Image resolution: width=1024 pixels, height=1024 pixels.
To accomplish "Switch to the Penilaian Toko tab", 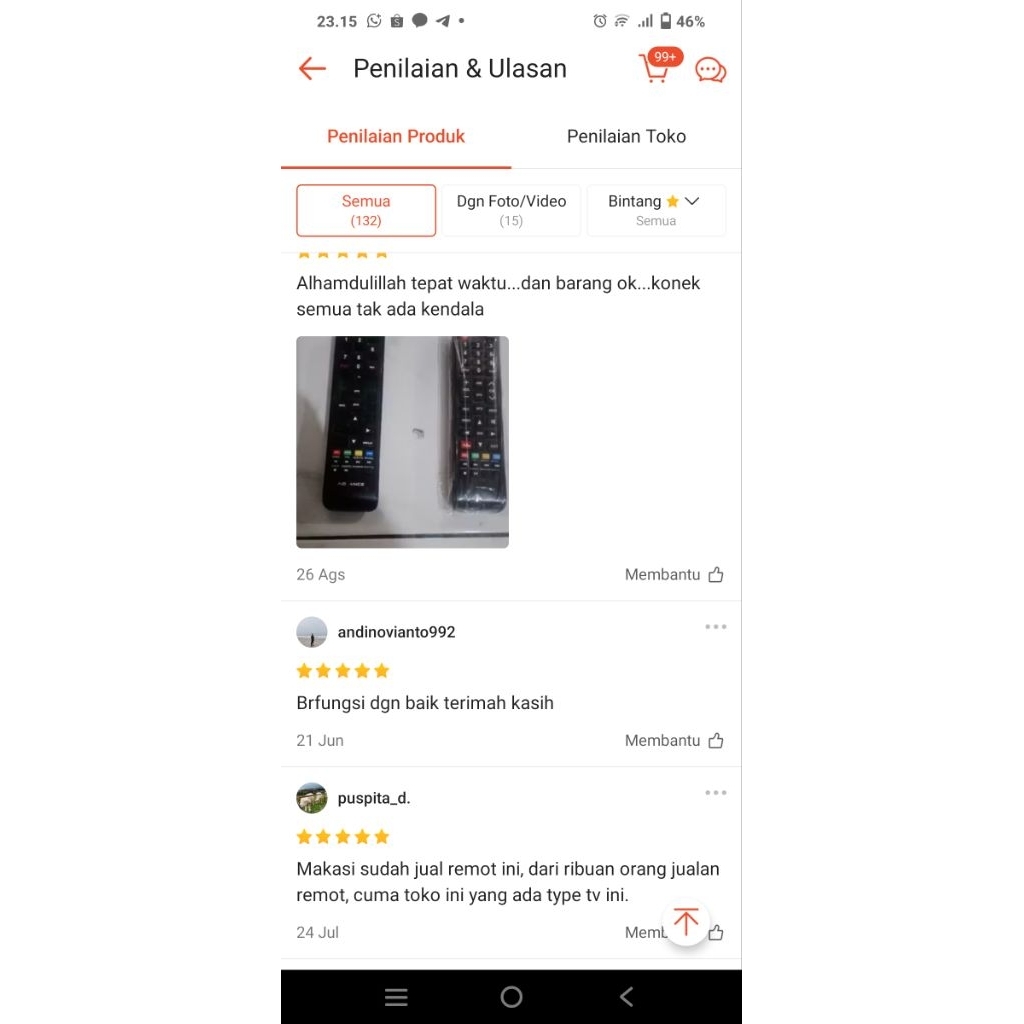I will tap(626, 137).
